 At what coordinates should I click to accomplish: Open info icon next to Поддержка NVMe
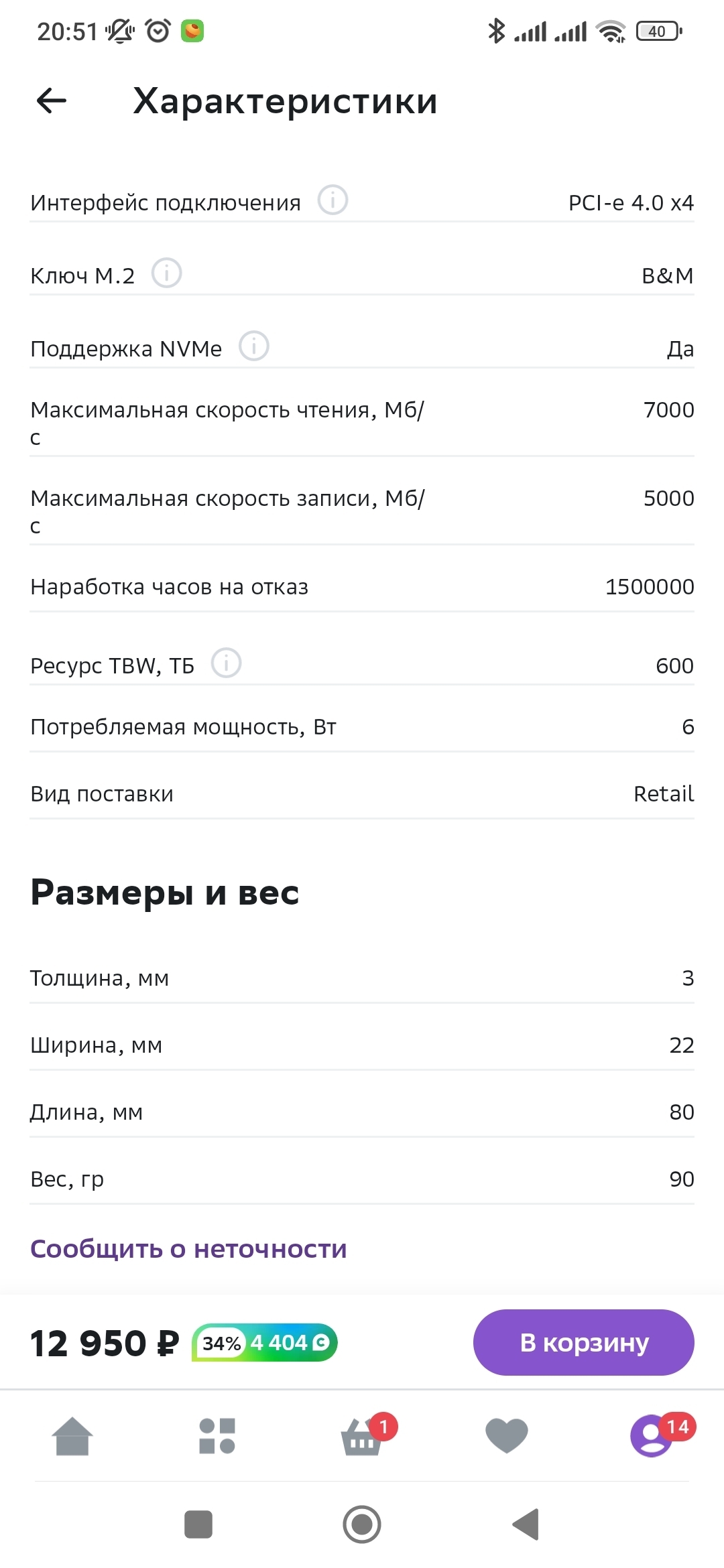pos(254,346)
